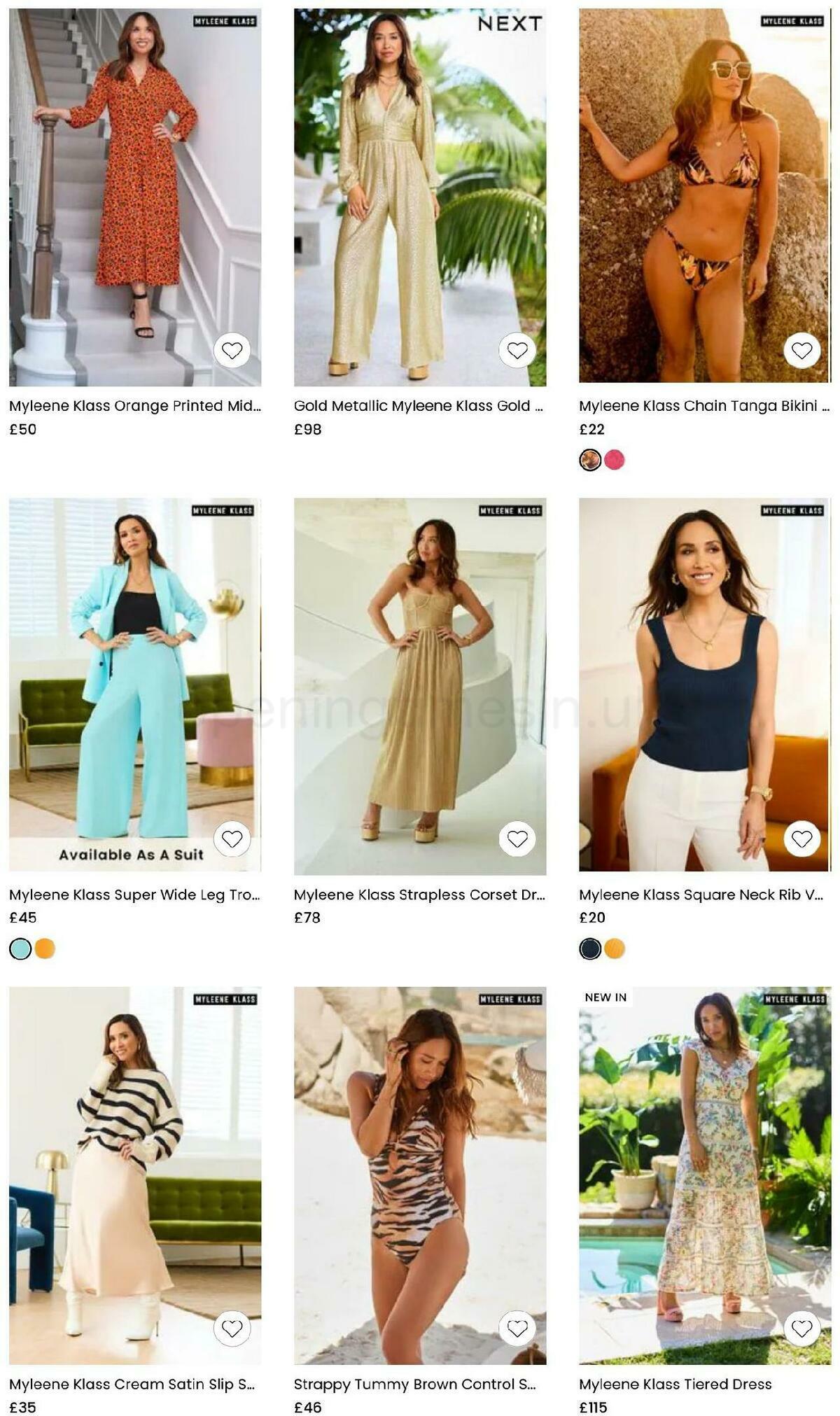This screenshot has width=840, height=1416.
Task: Select the aqua swatch under the wide leg trousers
Action: pos(19,948)
